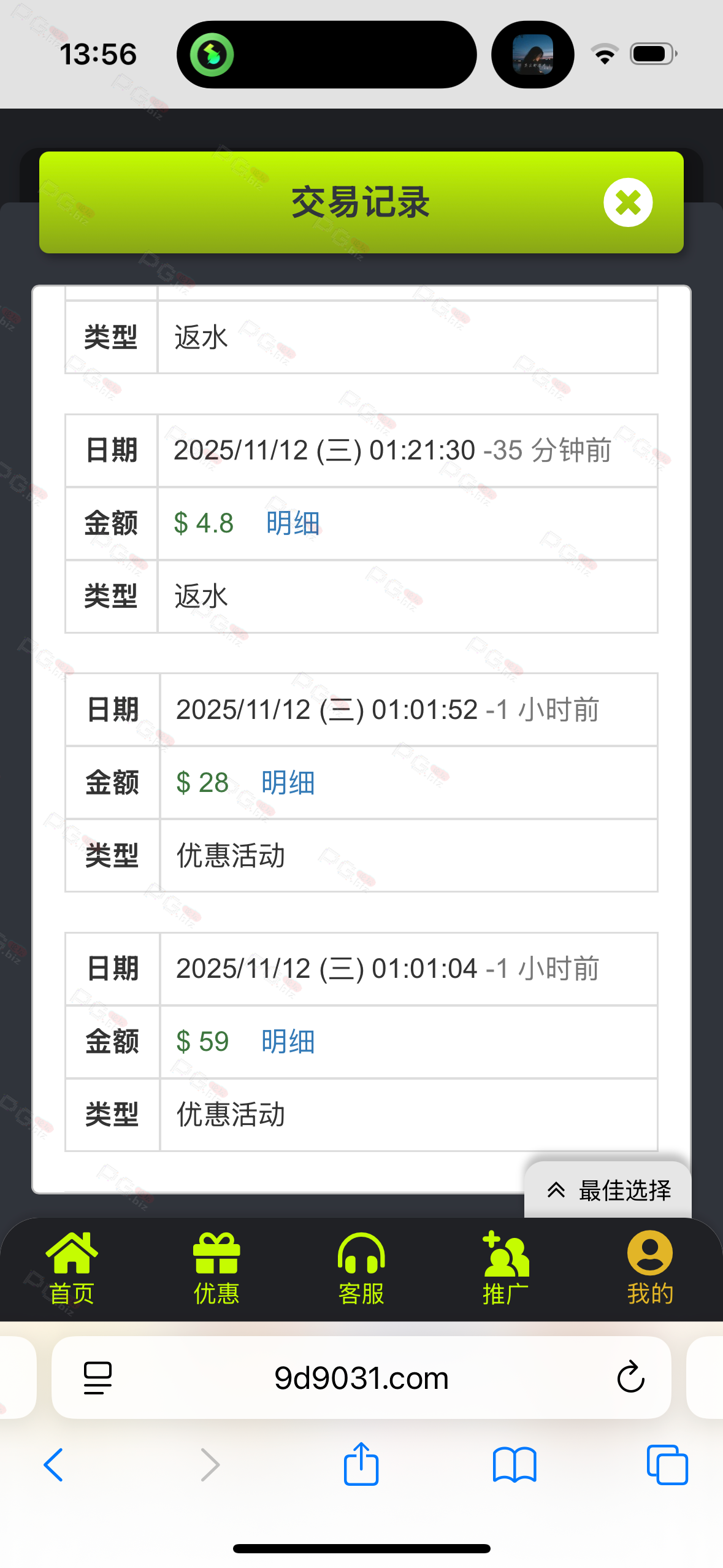Reload the page
Viewport: 723px width, 1568px height.
[630, 1378]
